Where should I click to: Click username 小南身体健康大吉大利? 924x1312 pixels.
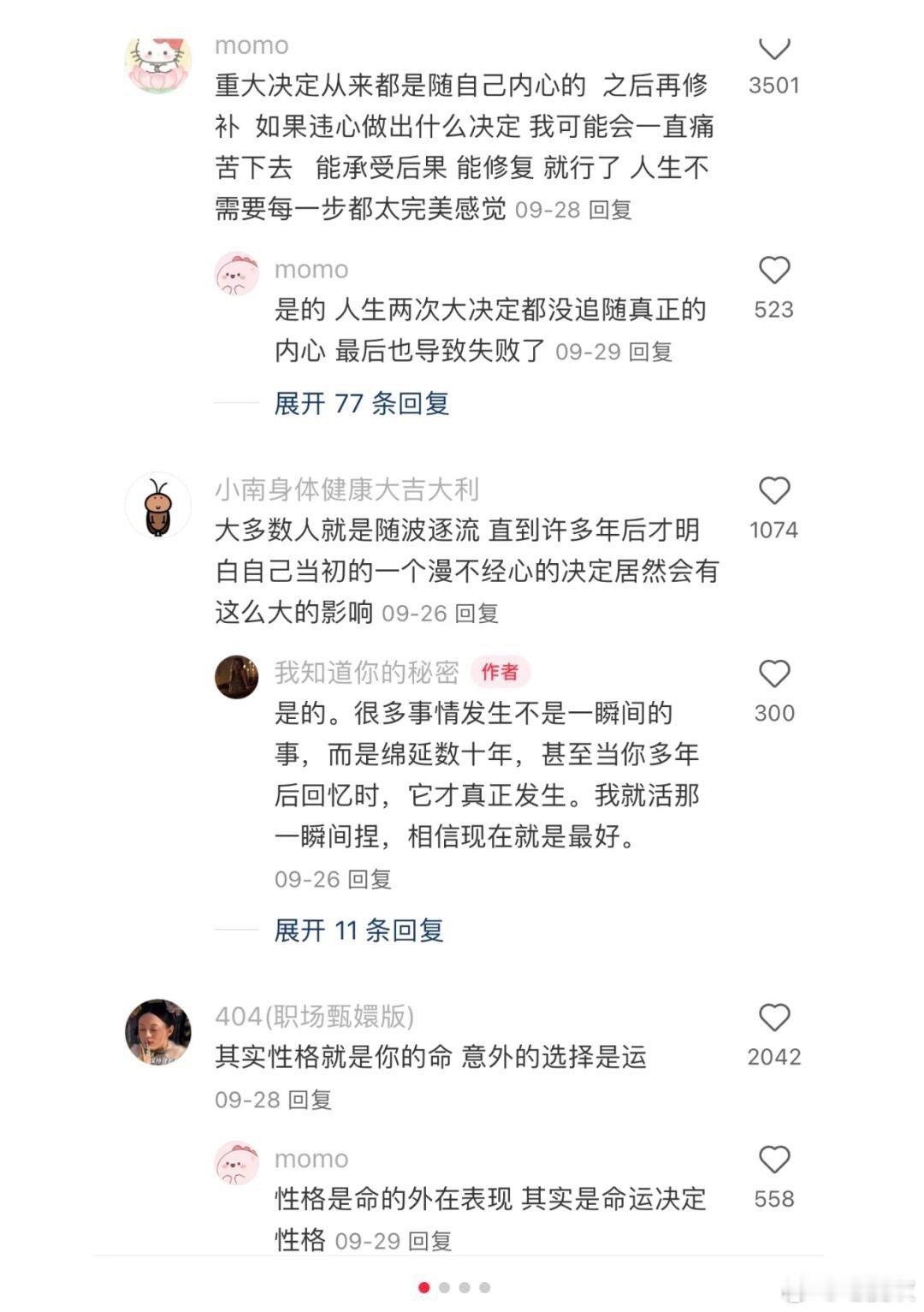tap(346, 490)
